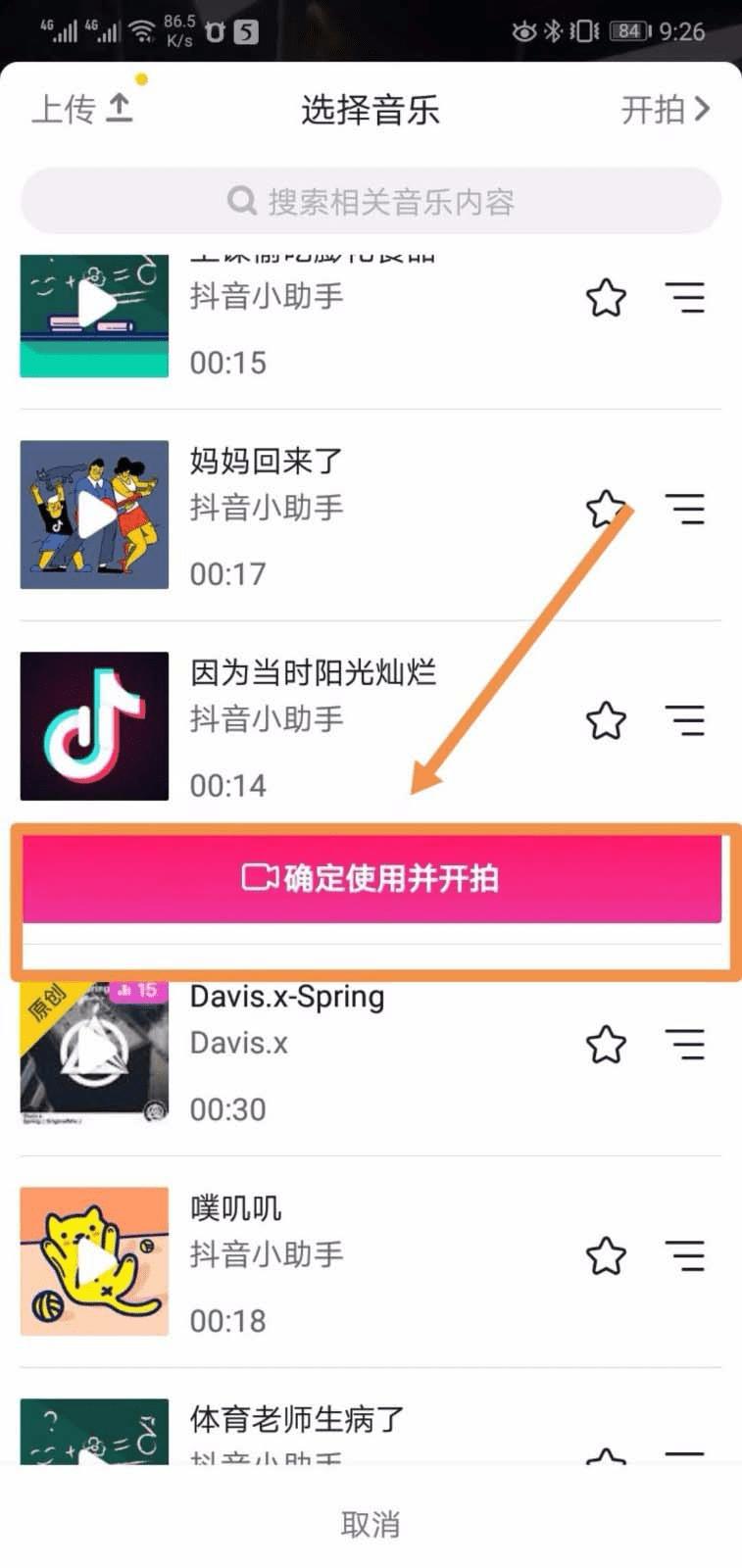Select the 因为当时阳光灿烂 cover

[x=94, y=726]
